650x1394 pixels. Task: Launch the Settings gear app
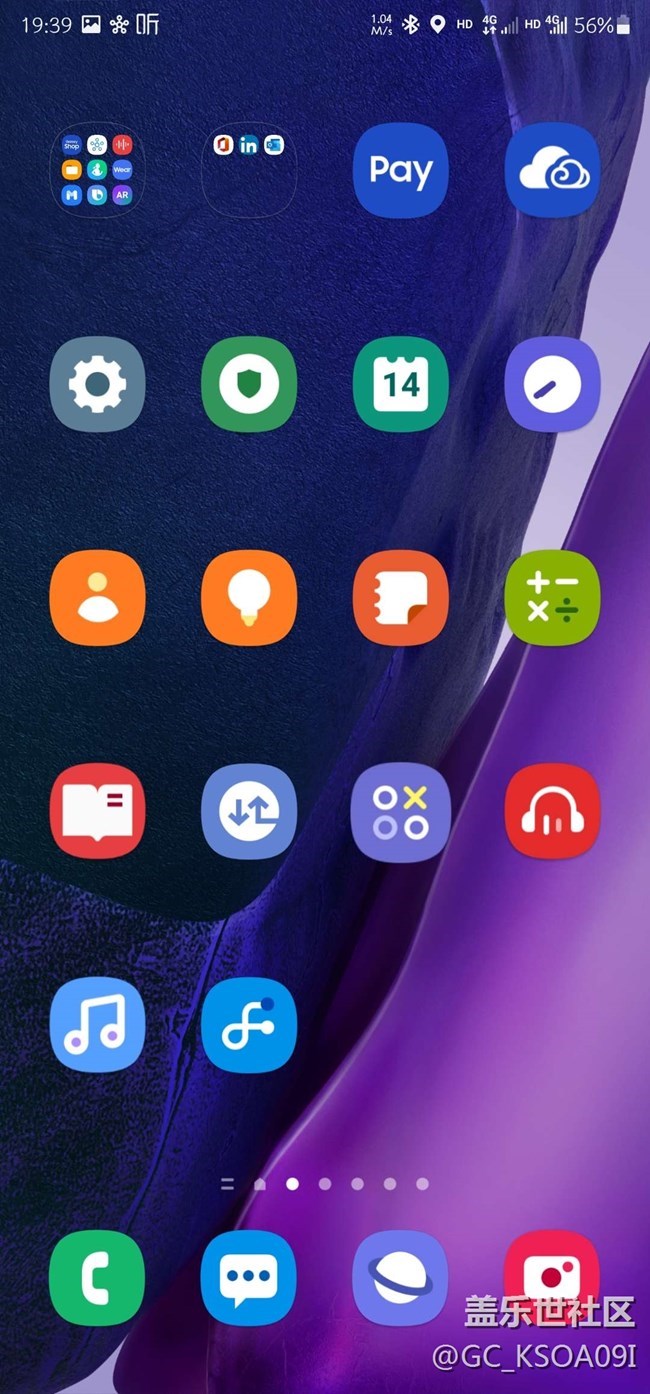pyautogui.click(x=97, y=384)
